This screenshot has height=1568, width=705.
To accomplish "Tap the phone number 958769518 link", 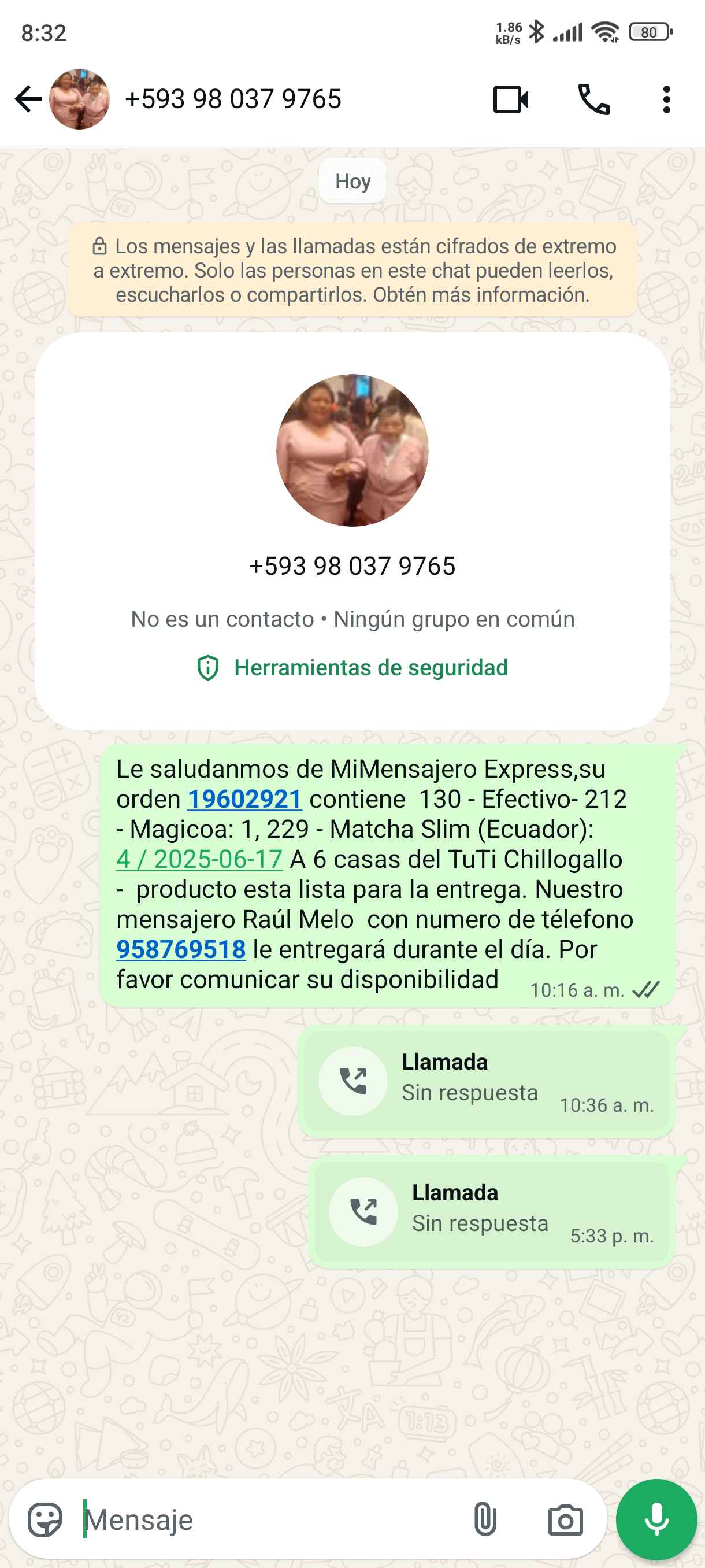I will click(x=181, y=949).
